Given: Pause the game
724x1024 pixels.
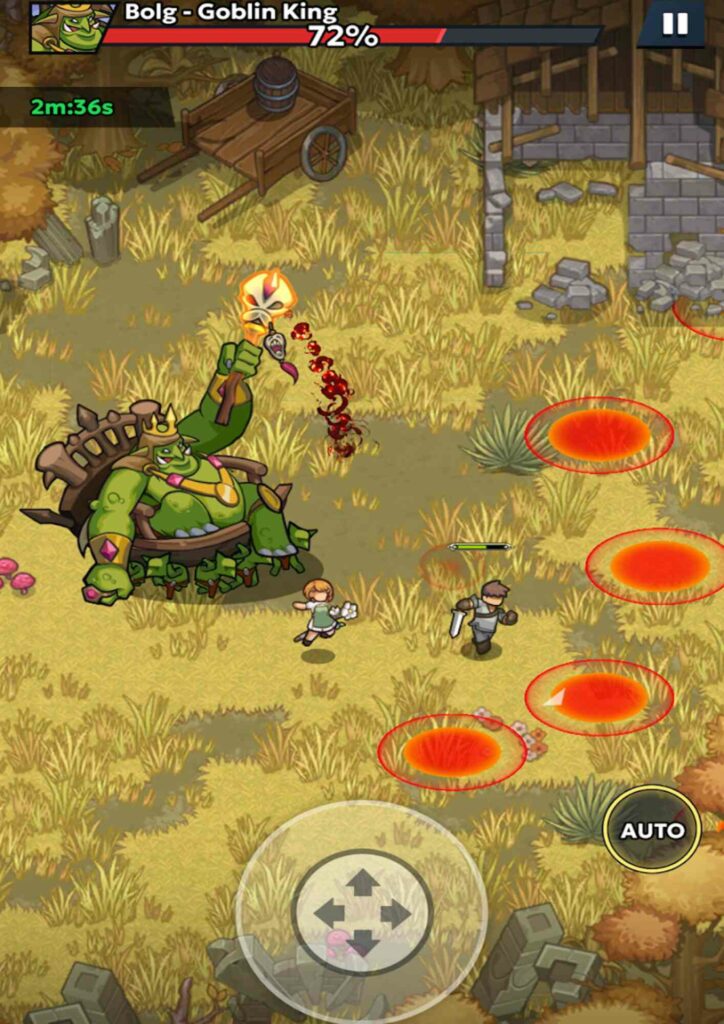Looking at the screenshot, I should (675, 23).
